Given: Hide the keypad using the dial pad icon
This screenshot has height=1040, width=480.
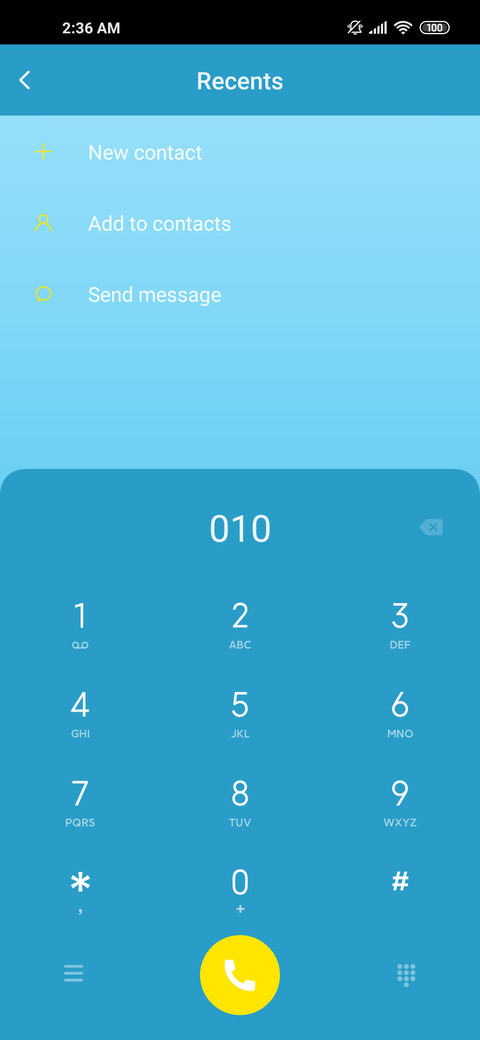Looking at the screenshot, I should [x=406, y=974].
